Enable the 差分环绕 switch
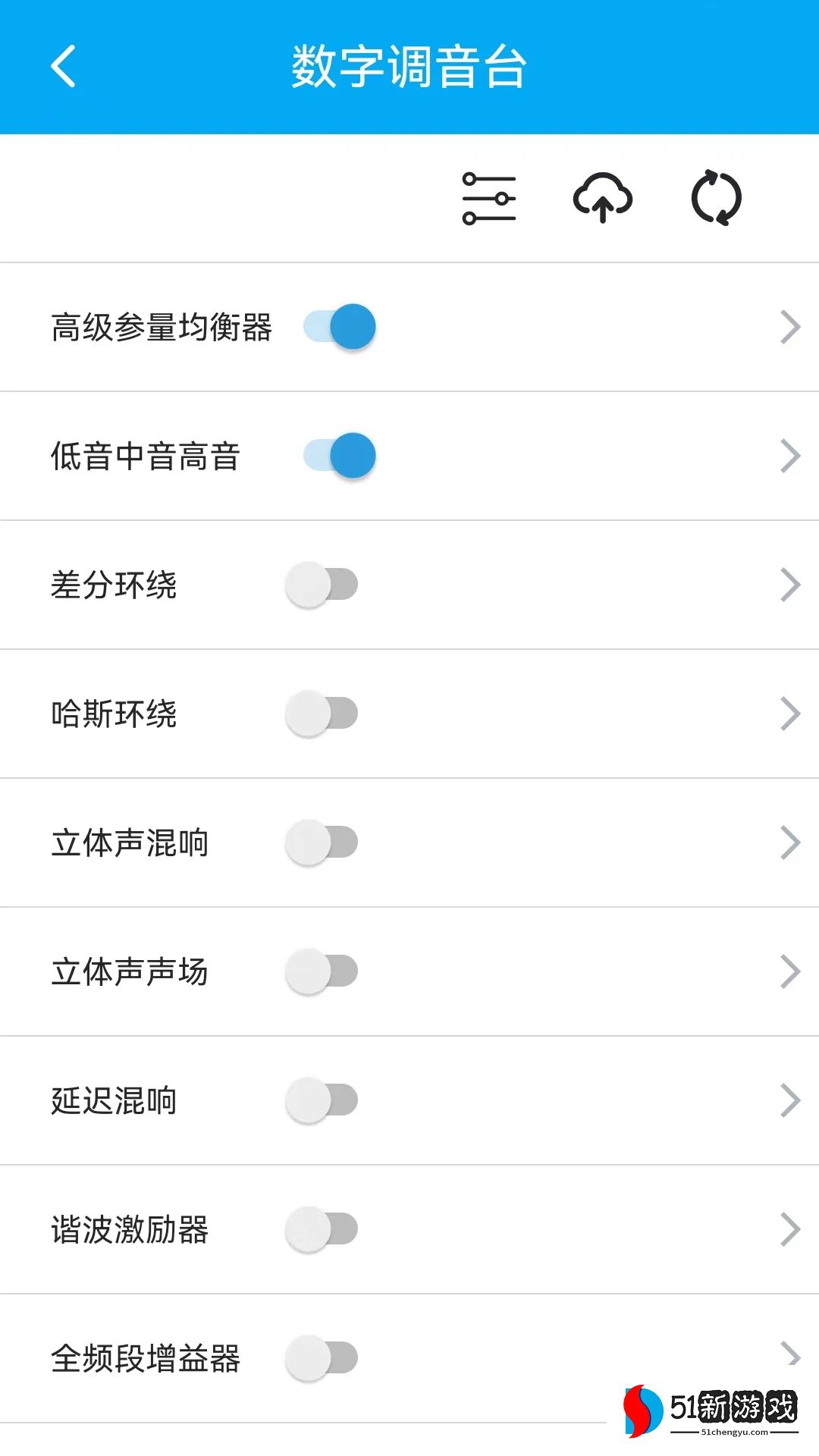 point(322,585)
